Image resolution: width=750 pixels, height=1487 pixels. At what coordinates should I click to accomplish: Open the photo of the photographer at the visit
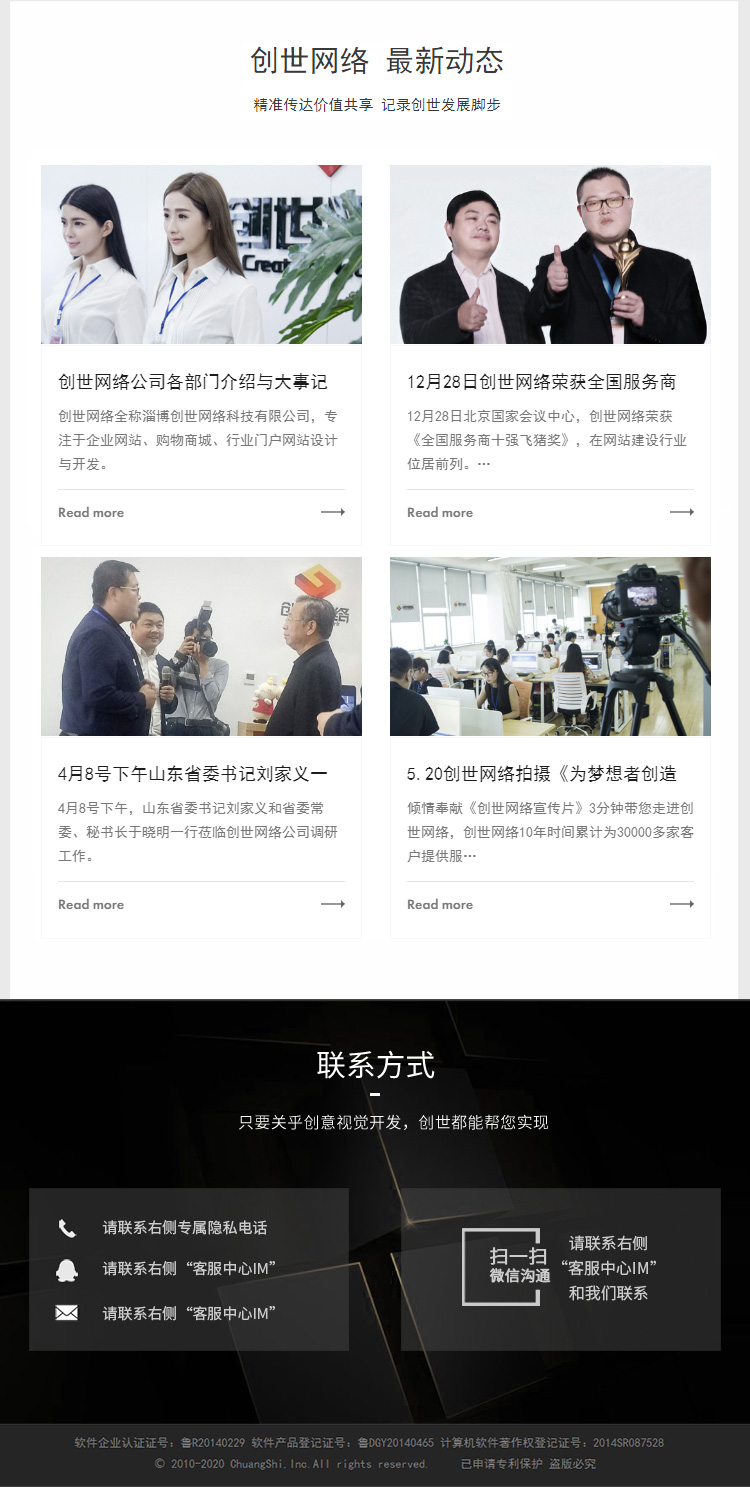[x=201, y=647]
